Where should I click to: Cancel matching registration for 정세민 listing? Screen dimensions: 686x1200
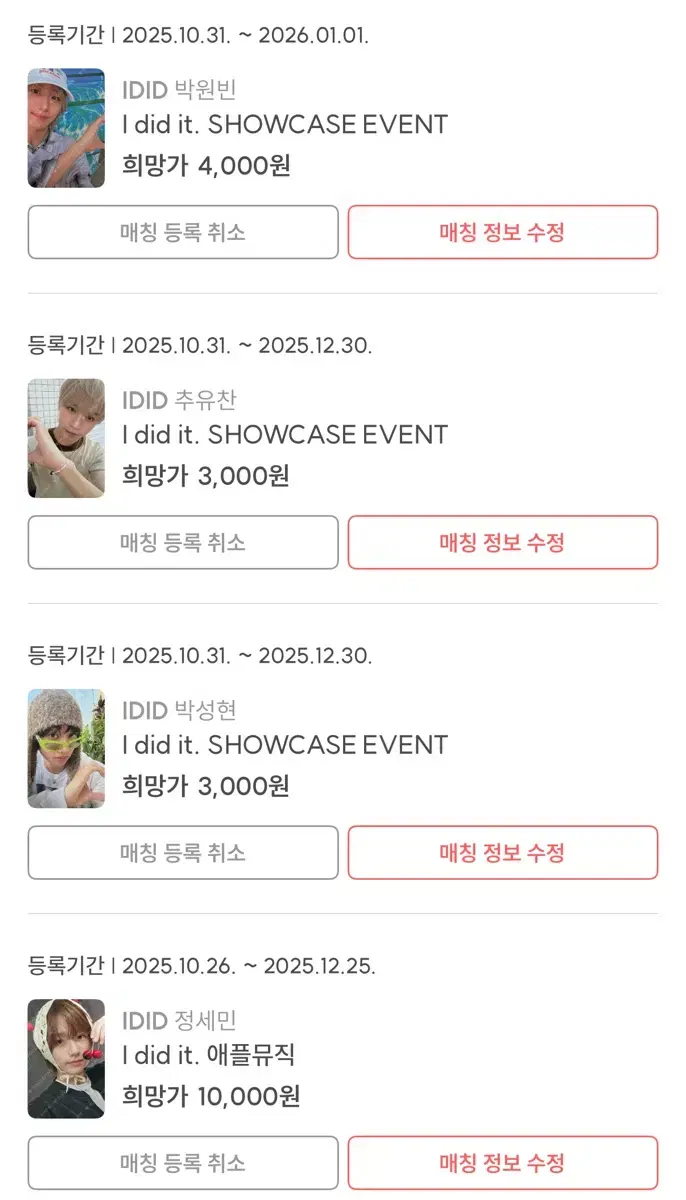tap(183, 1162)
